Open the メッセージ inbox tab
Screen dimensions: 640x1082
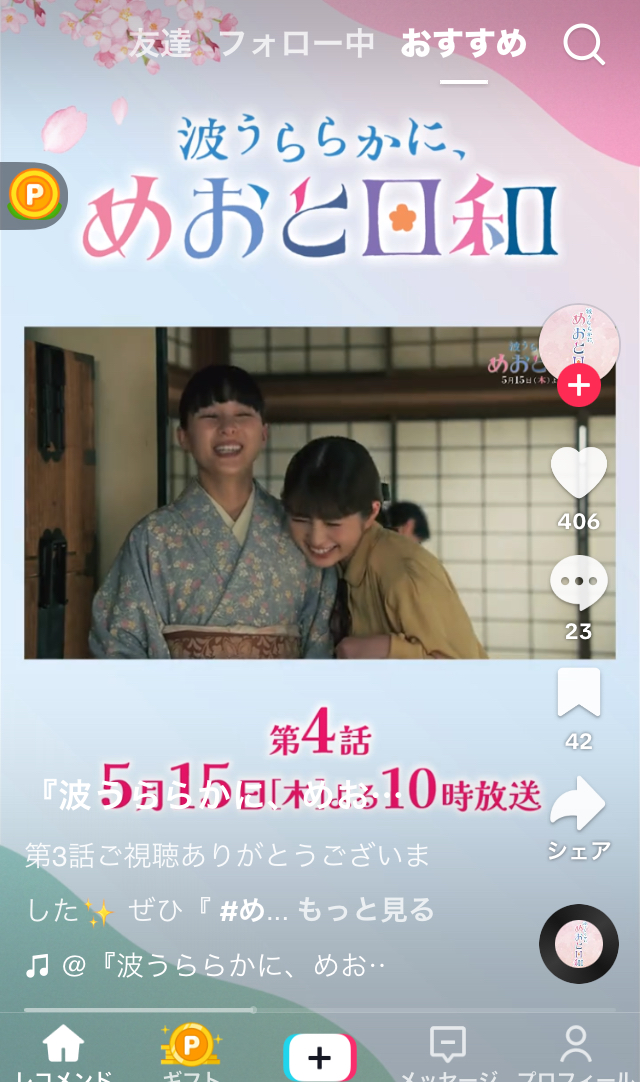pyautogui.click(x=447, y=1052)
